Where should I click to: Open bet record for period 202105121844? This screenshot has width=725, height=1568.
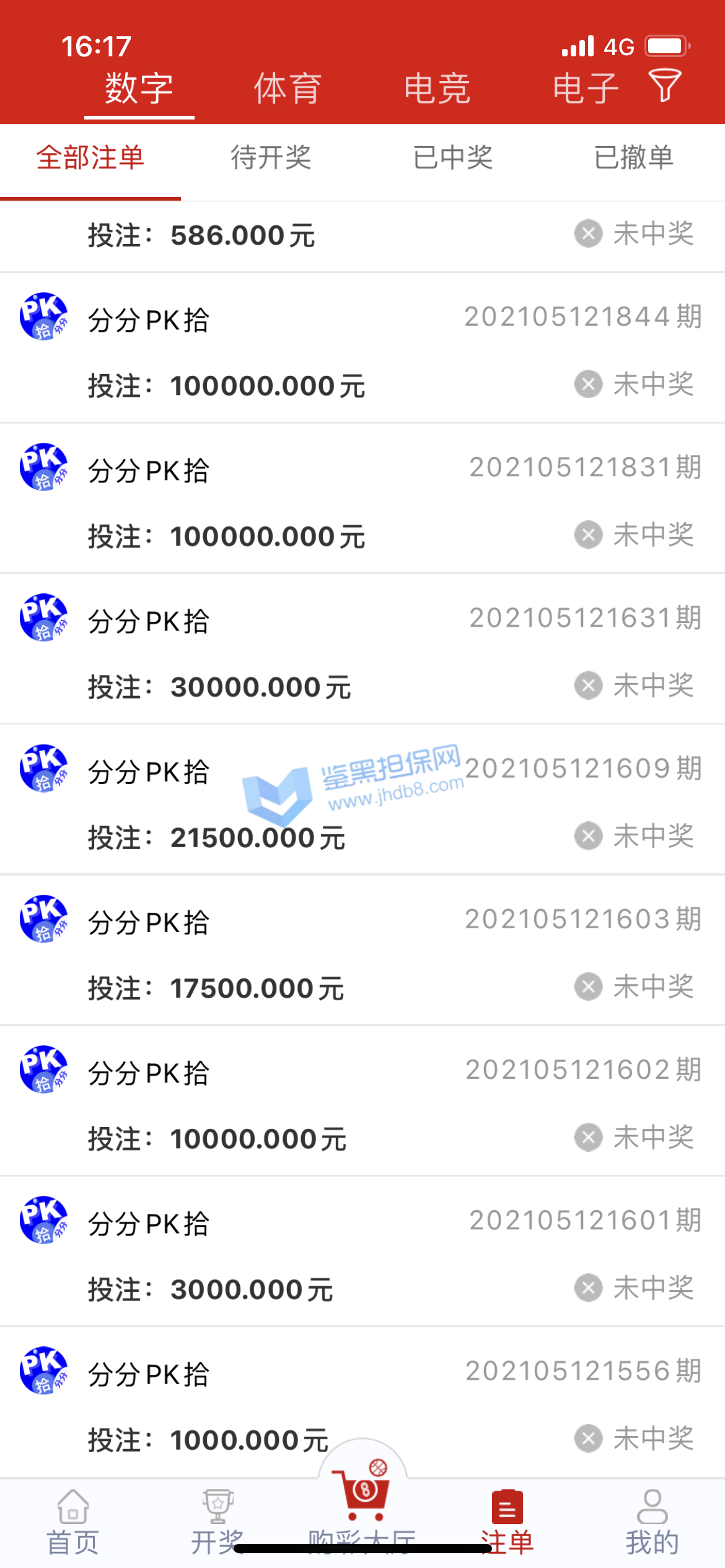[x=362, y=350]
